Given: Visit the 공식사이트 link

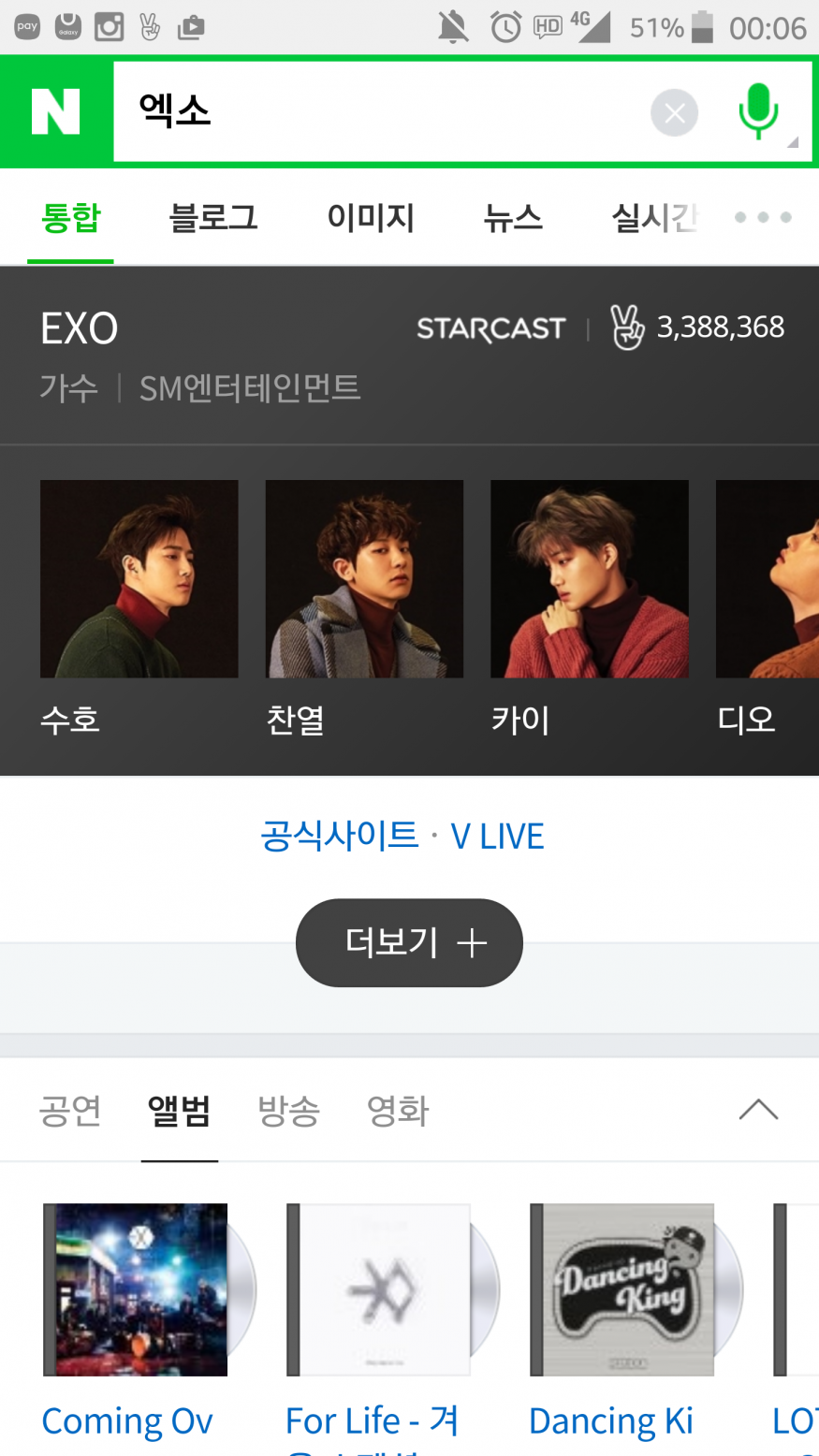Looking at the screenshot, I should 339,836.
